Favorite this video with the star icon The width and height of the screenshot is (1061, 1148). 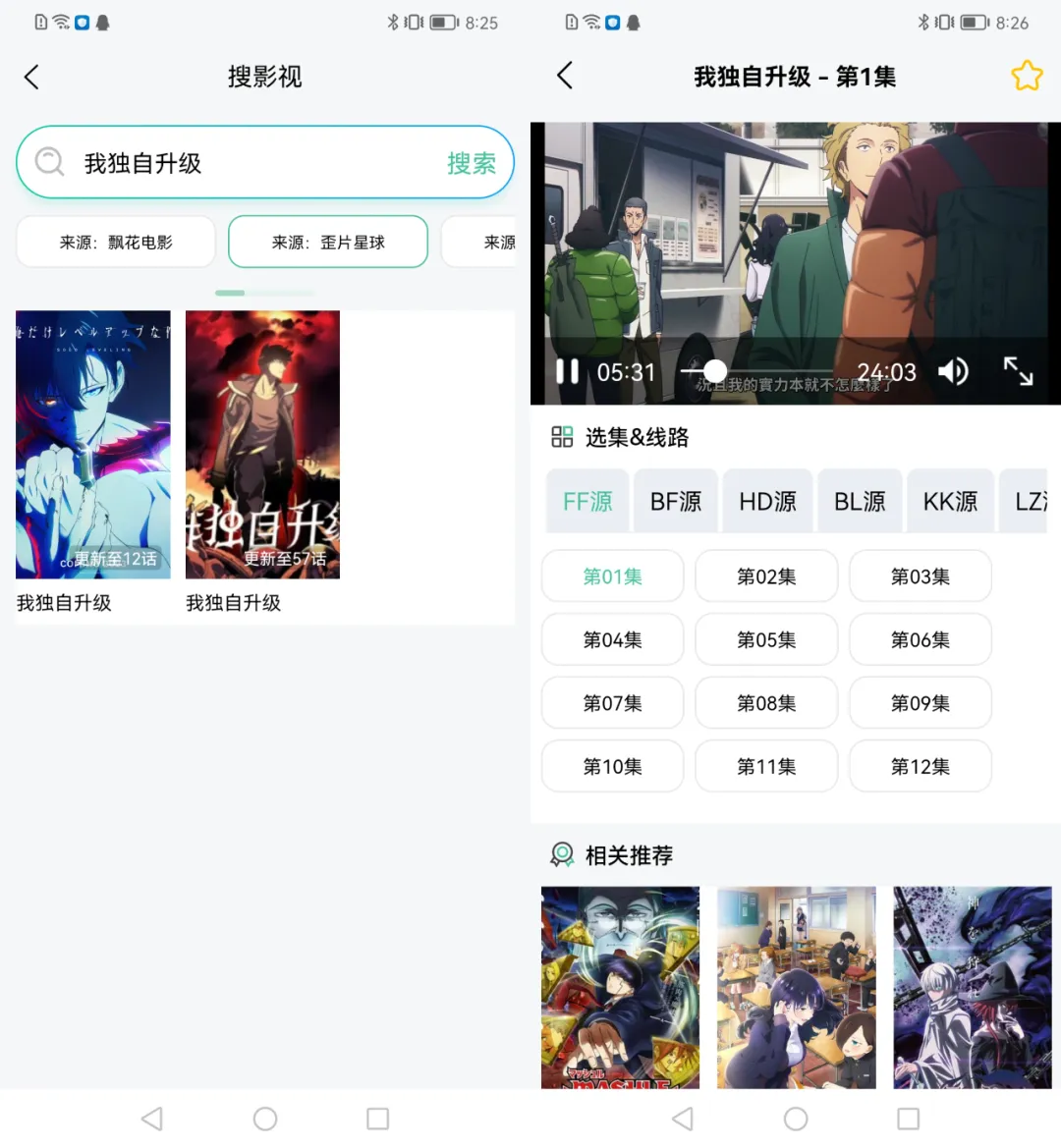pos(1027,76)
